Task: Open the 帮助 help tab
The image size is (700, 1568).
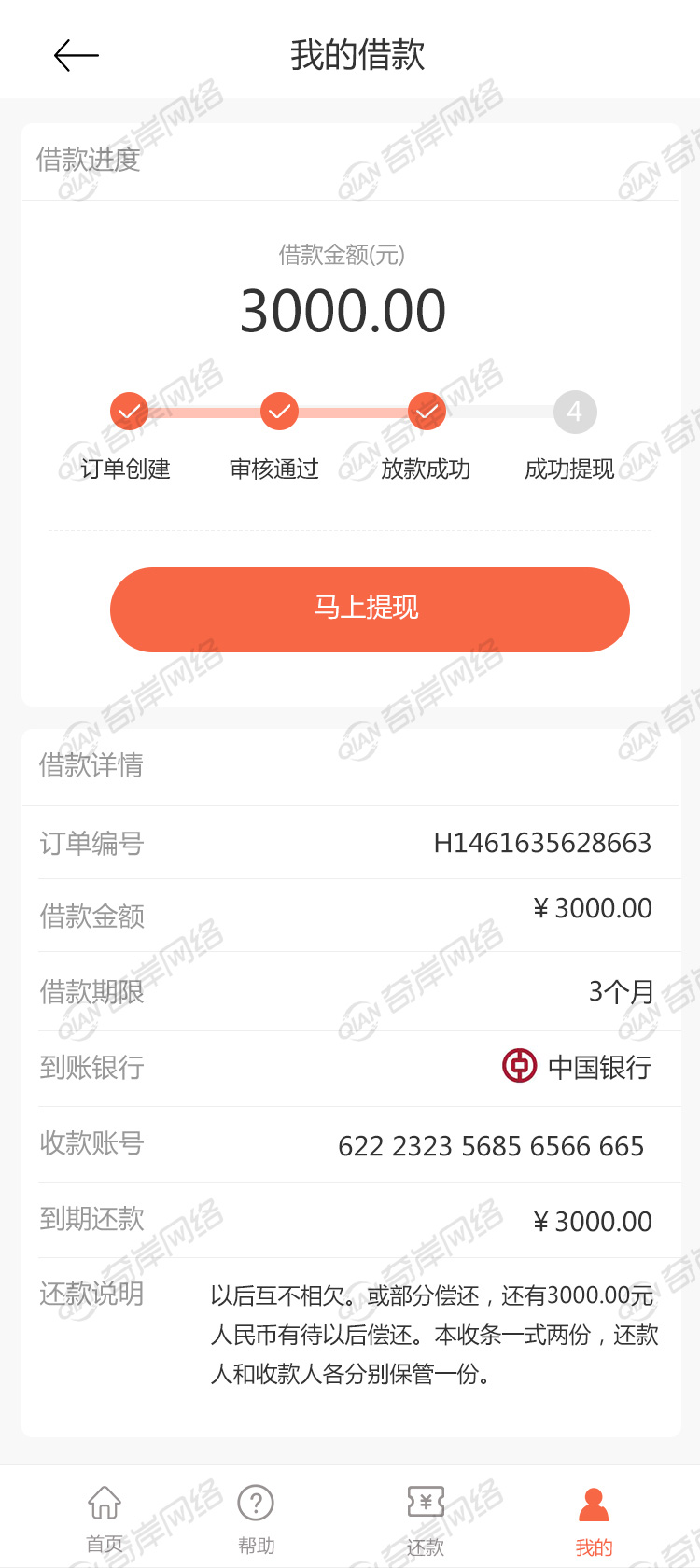Action: point(256,1519)
